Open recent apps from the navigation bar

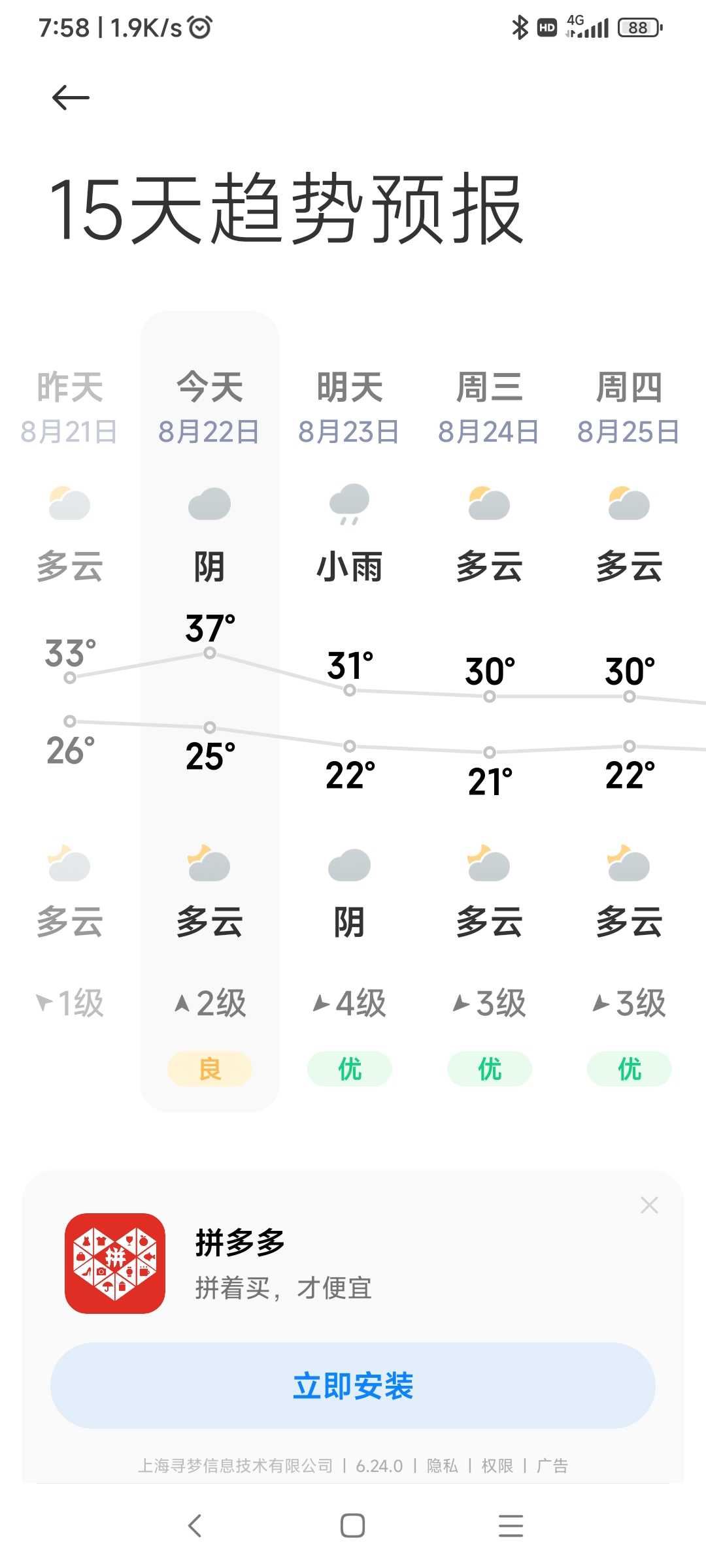(511, 1526)
